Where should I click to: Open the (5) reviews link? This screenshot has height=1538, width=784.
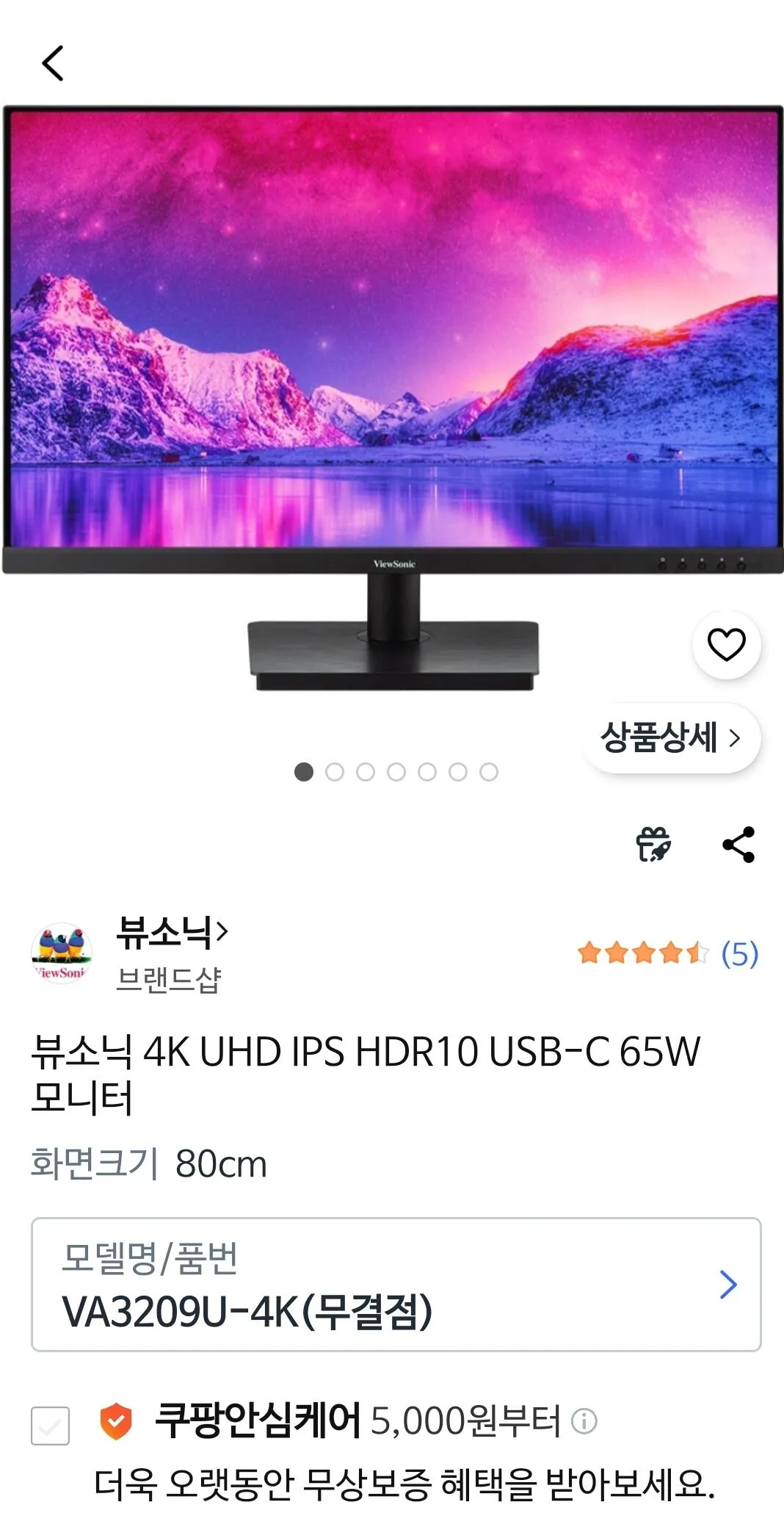tap(738, 953)
